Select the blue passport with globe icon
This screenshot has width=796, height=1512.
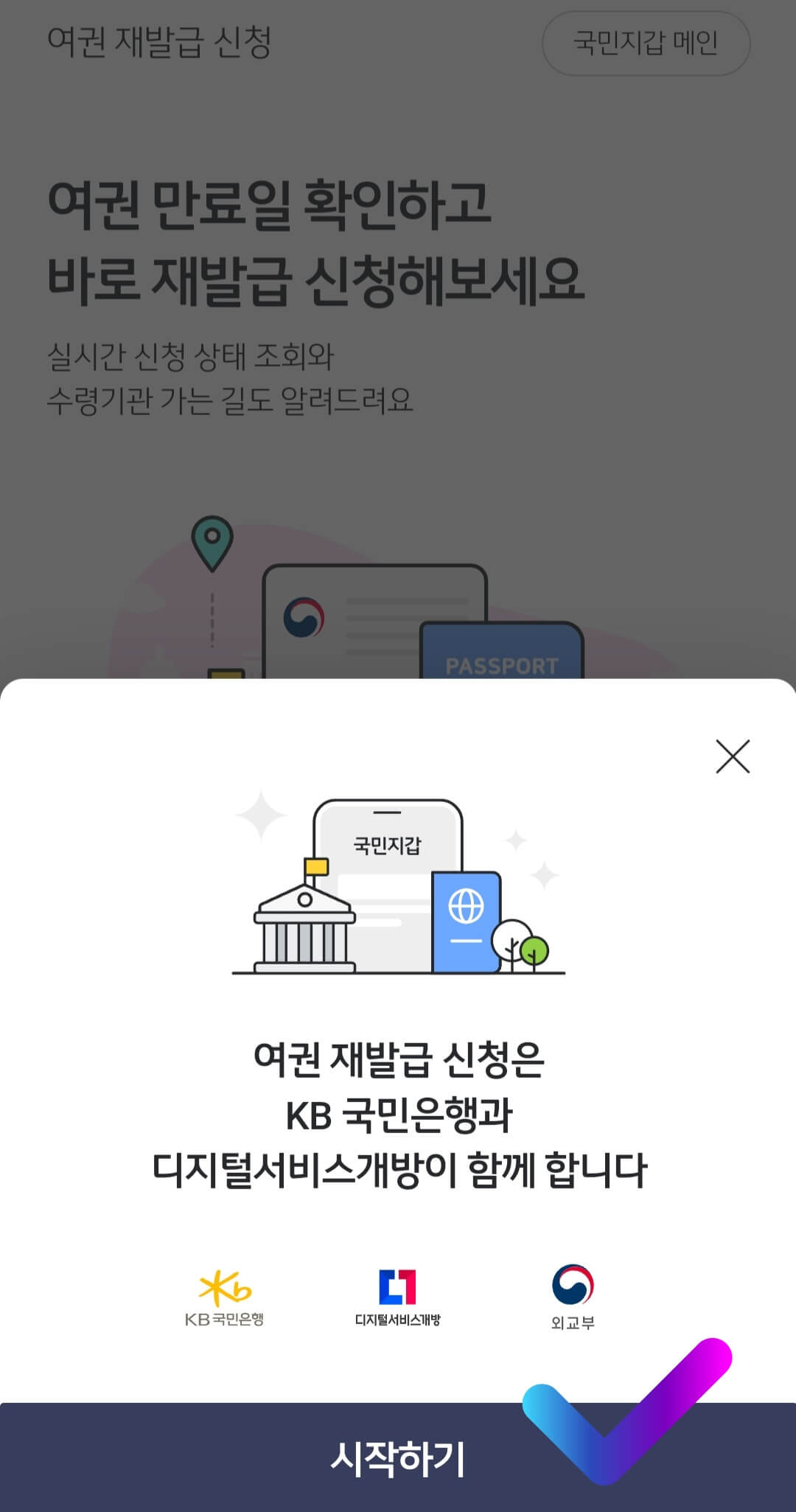click(x=467, y=922)
